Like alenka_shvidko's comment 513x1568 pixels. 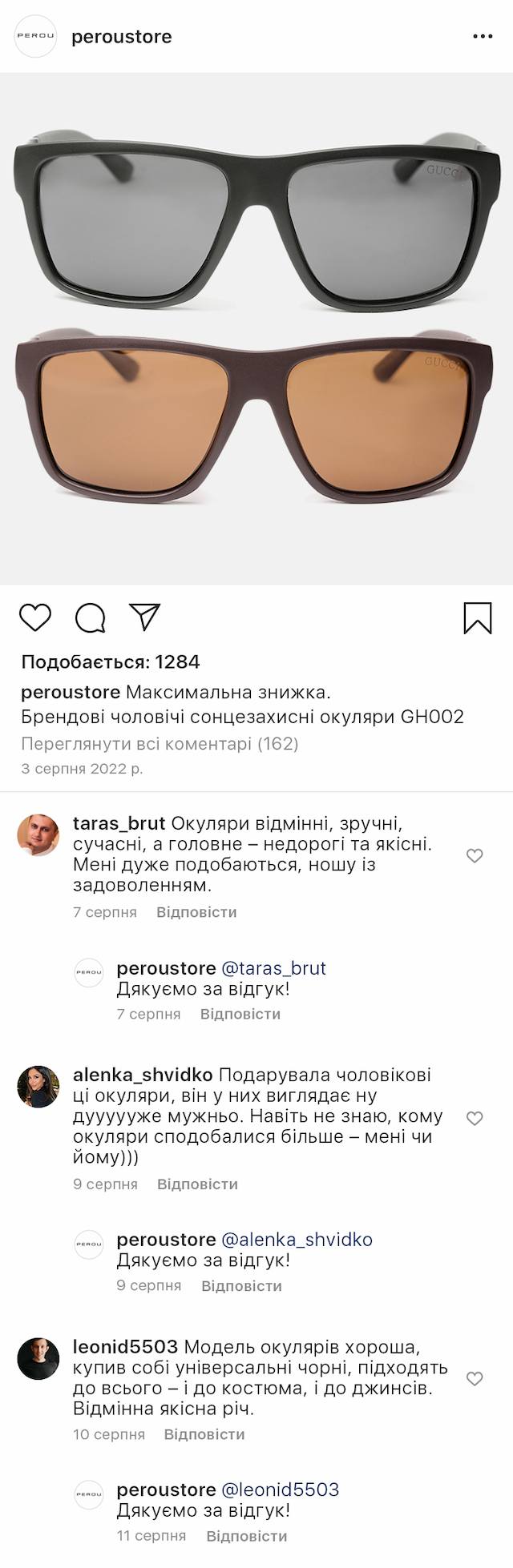tap(475, 1118)
